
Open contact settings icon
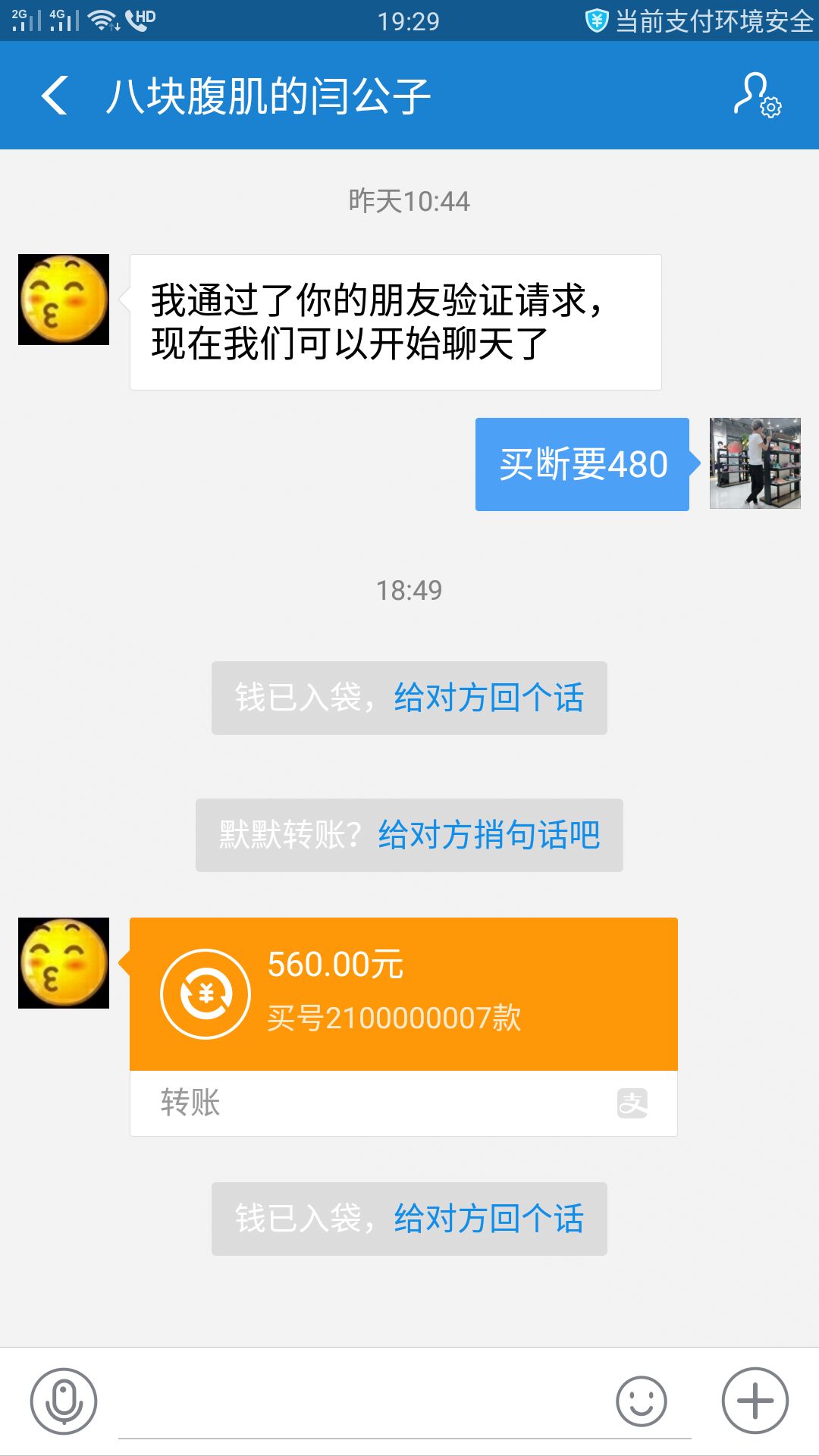757,96
